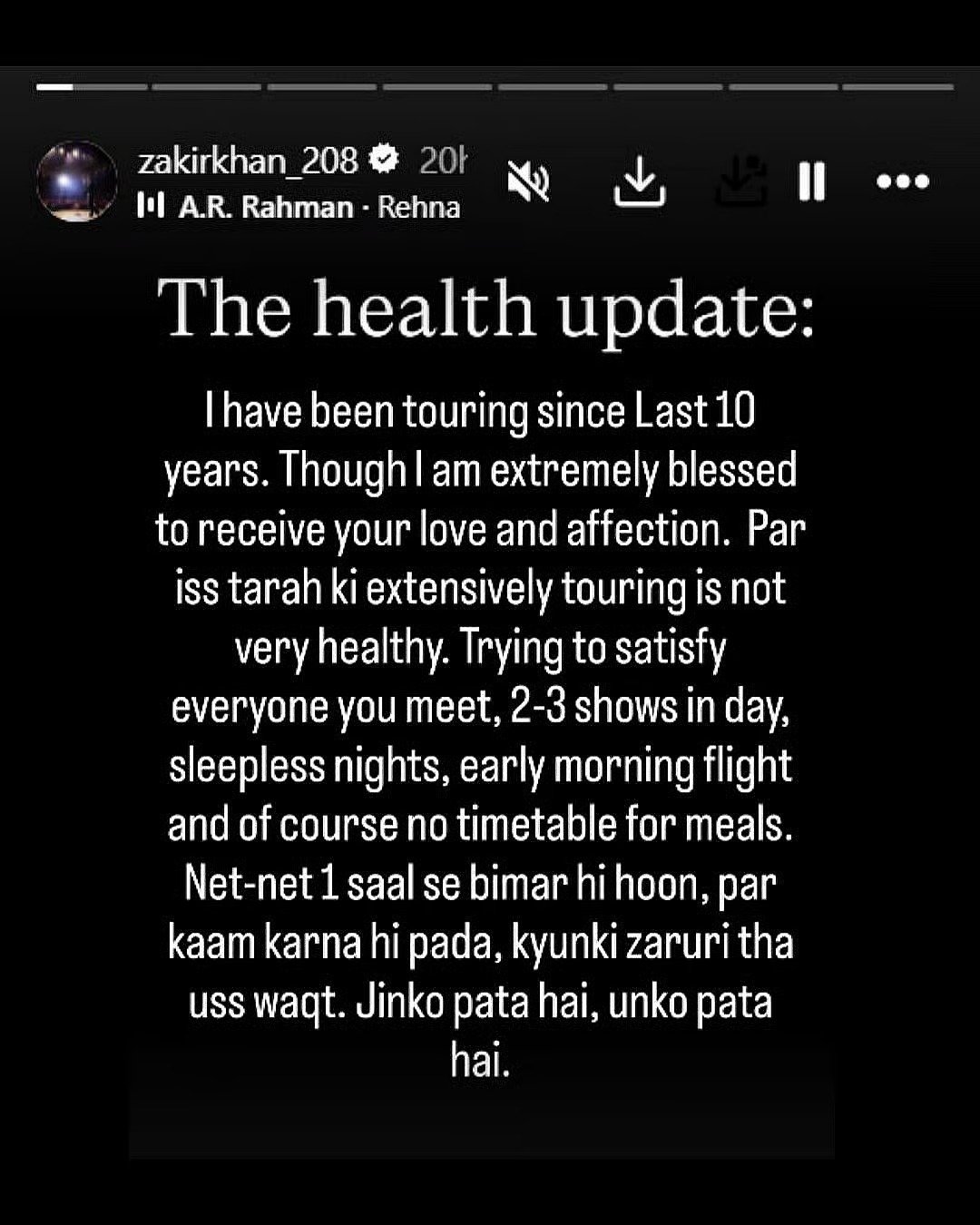Pause the story playback
980x1225 pixels.
(x=812, y=181)
